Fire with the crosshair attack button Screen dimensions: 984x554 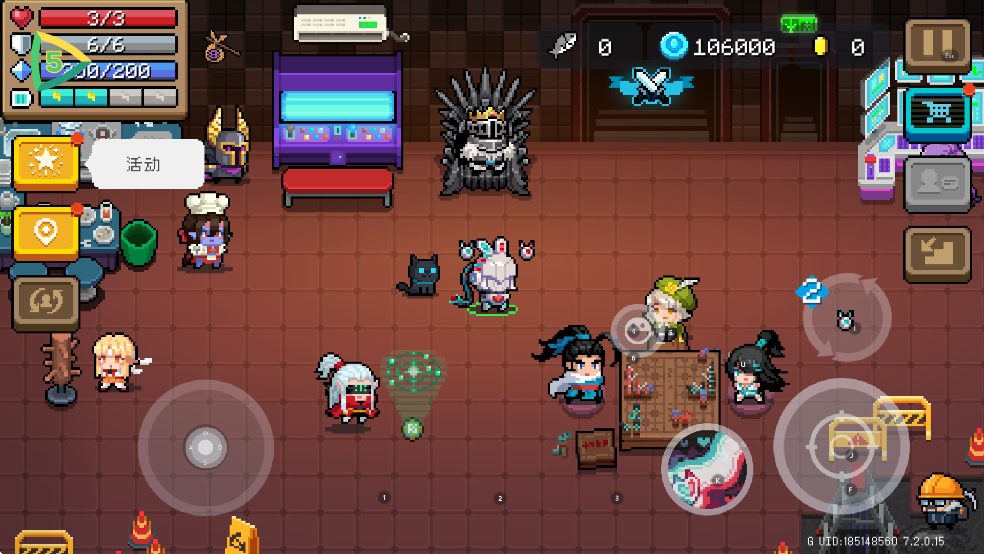click(x=841, y=446)
